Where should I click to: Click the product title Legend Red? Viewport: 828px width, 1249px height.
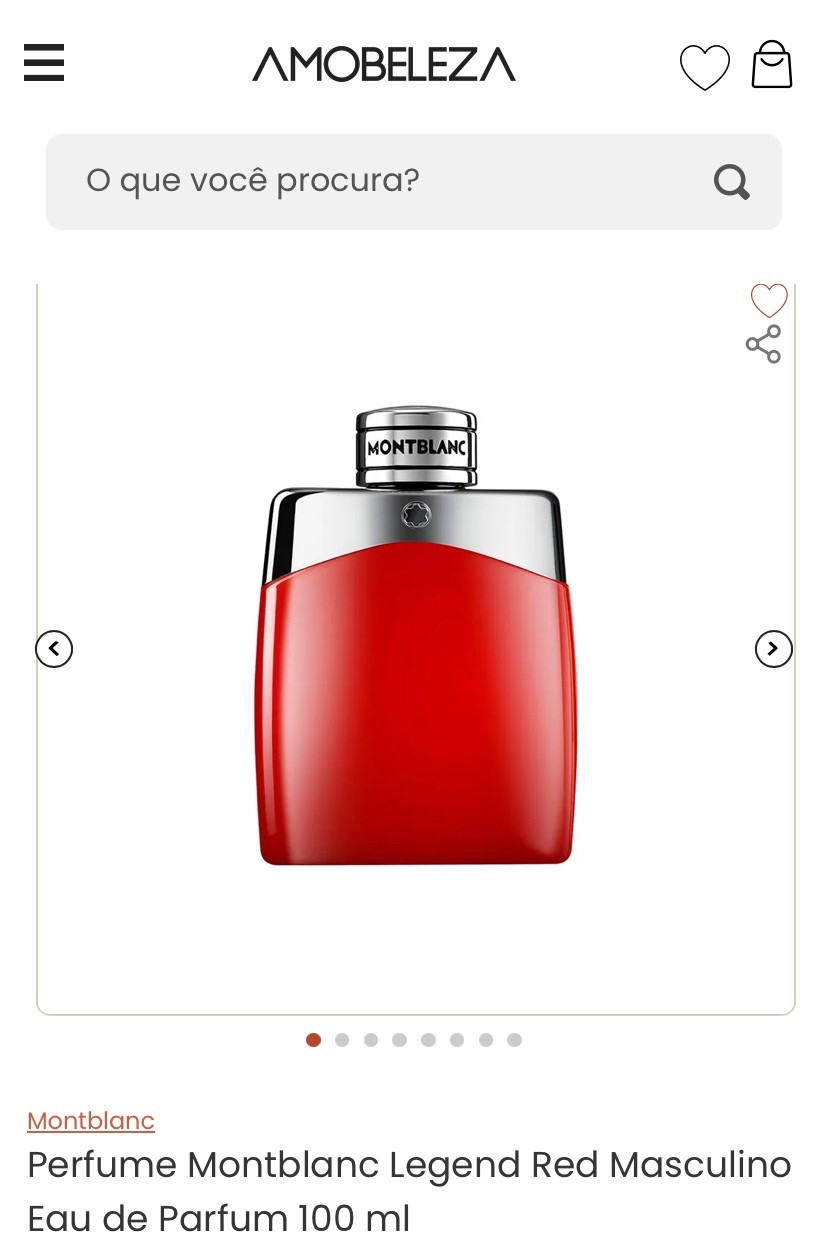408,1165
